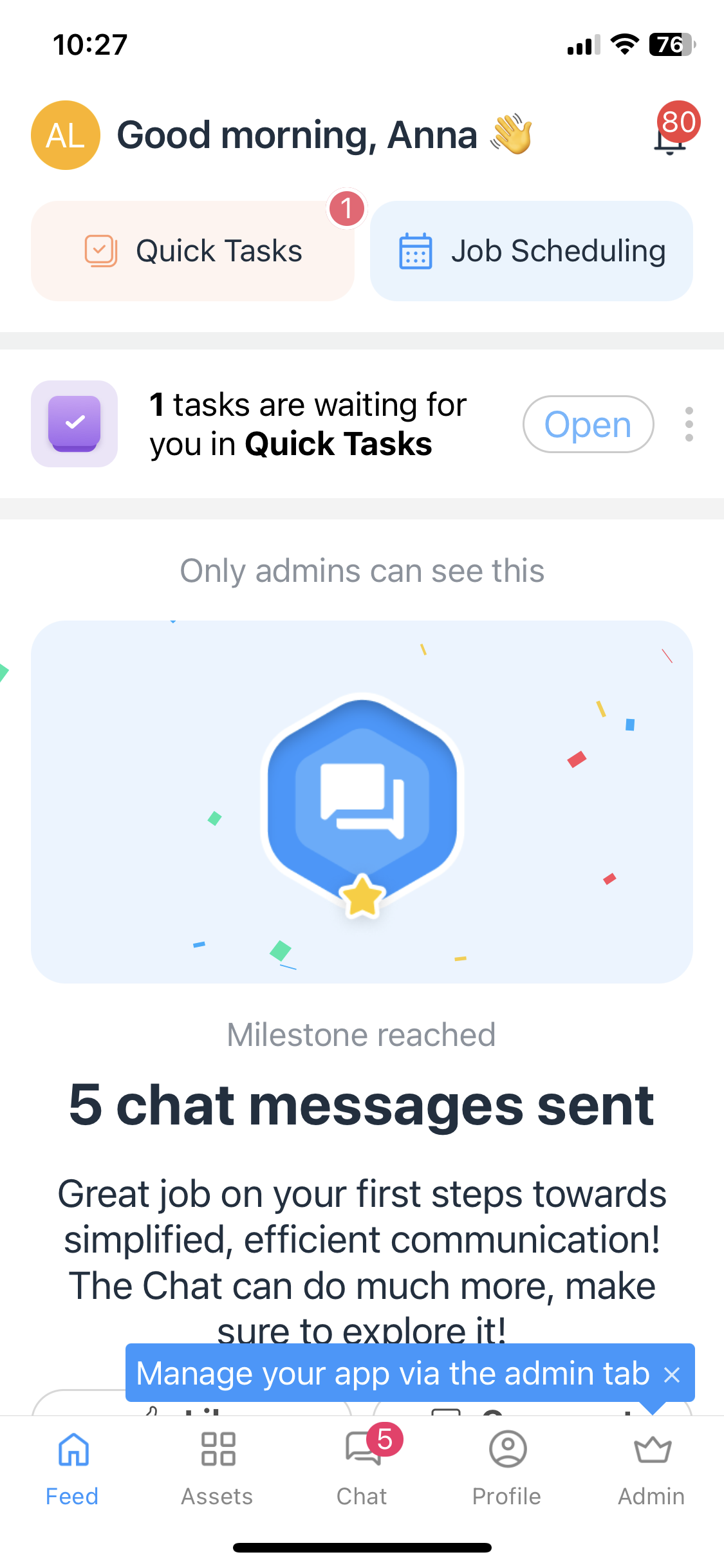
Task: Open Job Scheduling shortcut
Action: tap(531, 251)
